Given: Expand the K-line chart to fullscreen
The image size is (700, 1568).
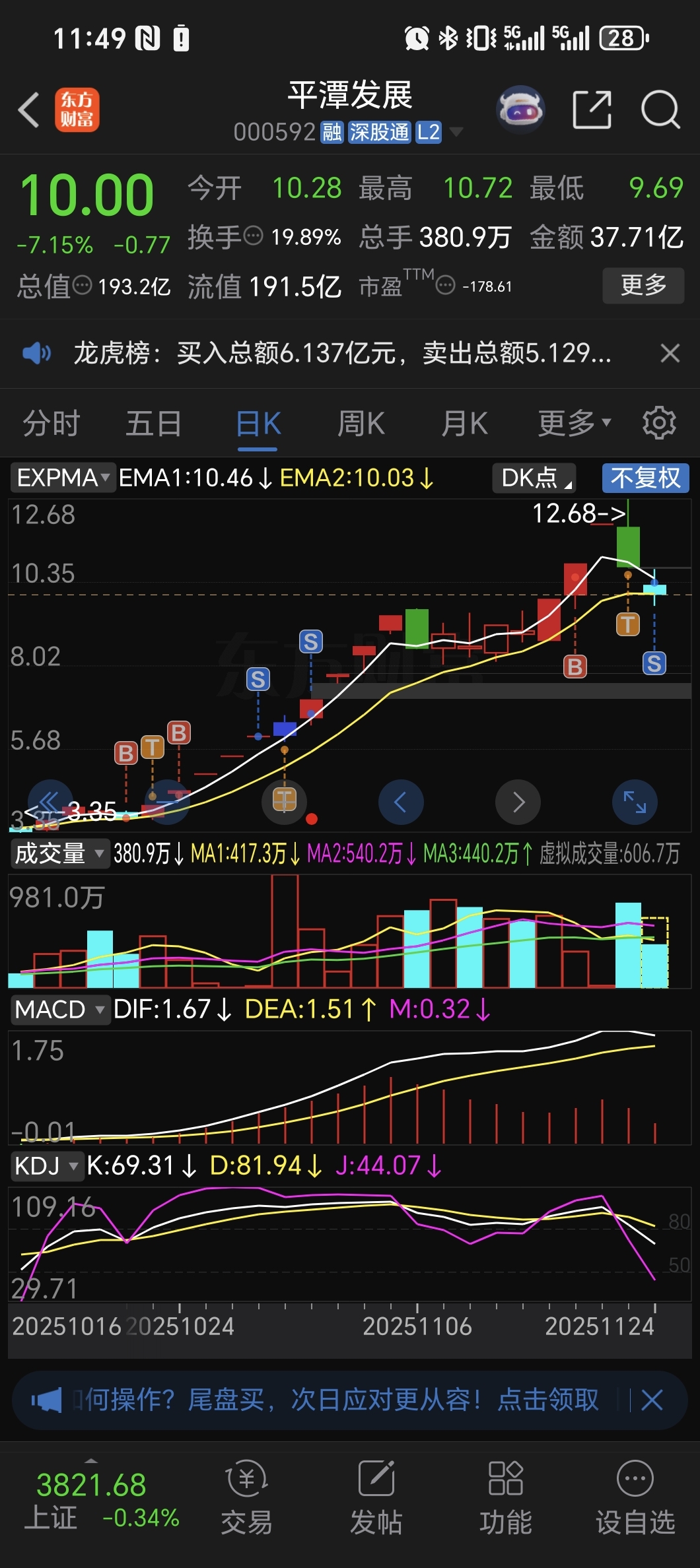Looking at the screenshot, I should pos(635,802).
